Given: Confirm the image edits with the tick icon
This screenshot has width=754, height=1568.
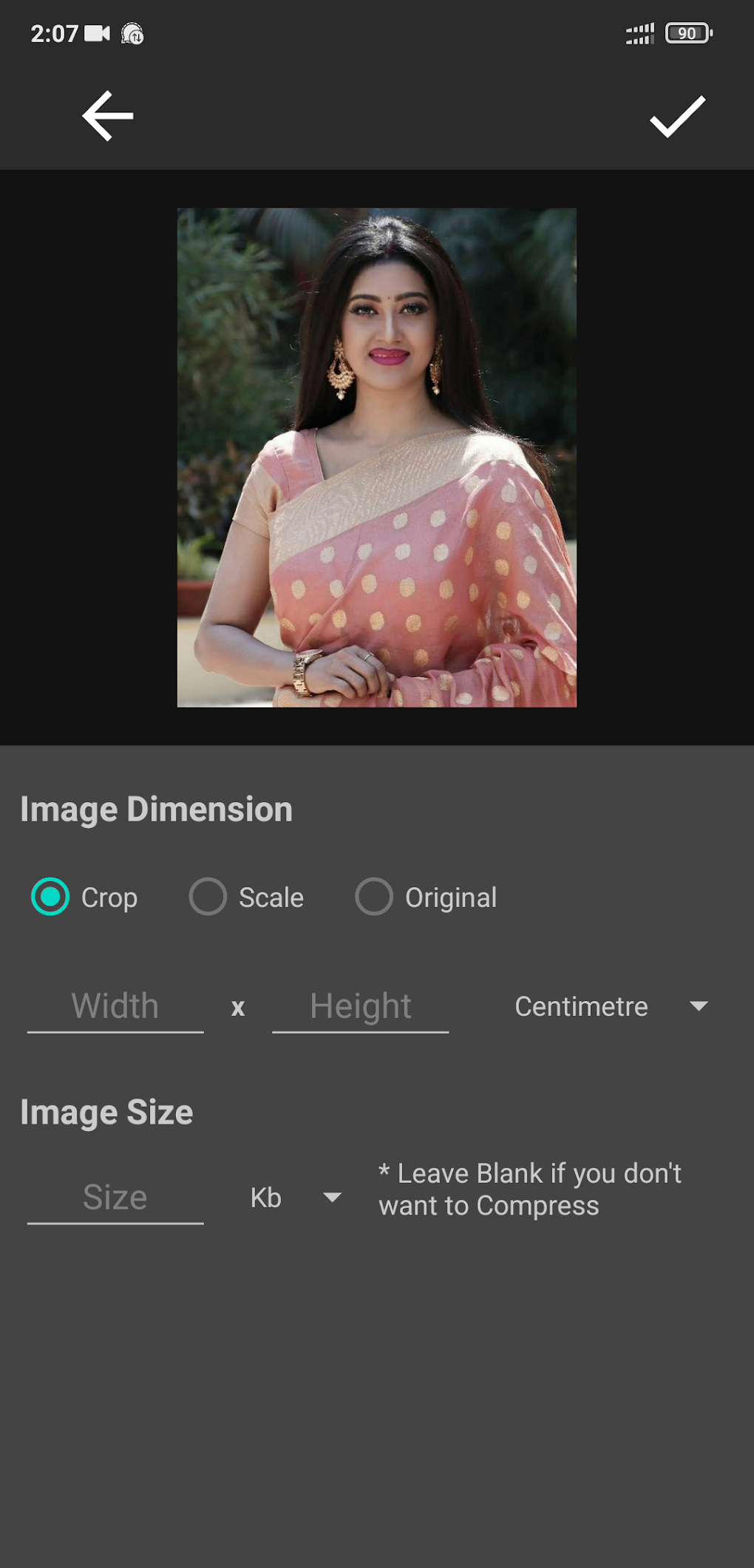Looking at the screenshot, I should coord(676,116).
